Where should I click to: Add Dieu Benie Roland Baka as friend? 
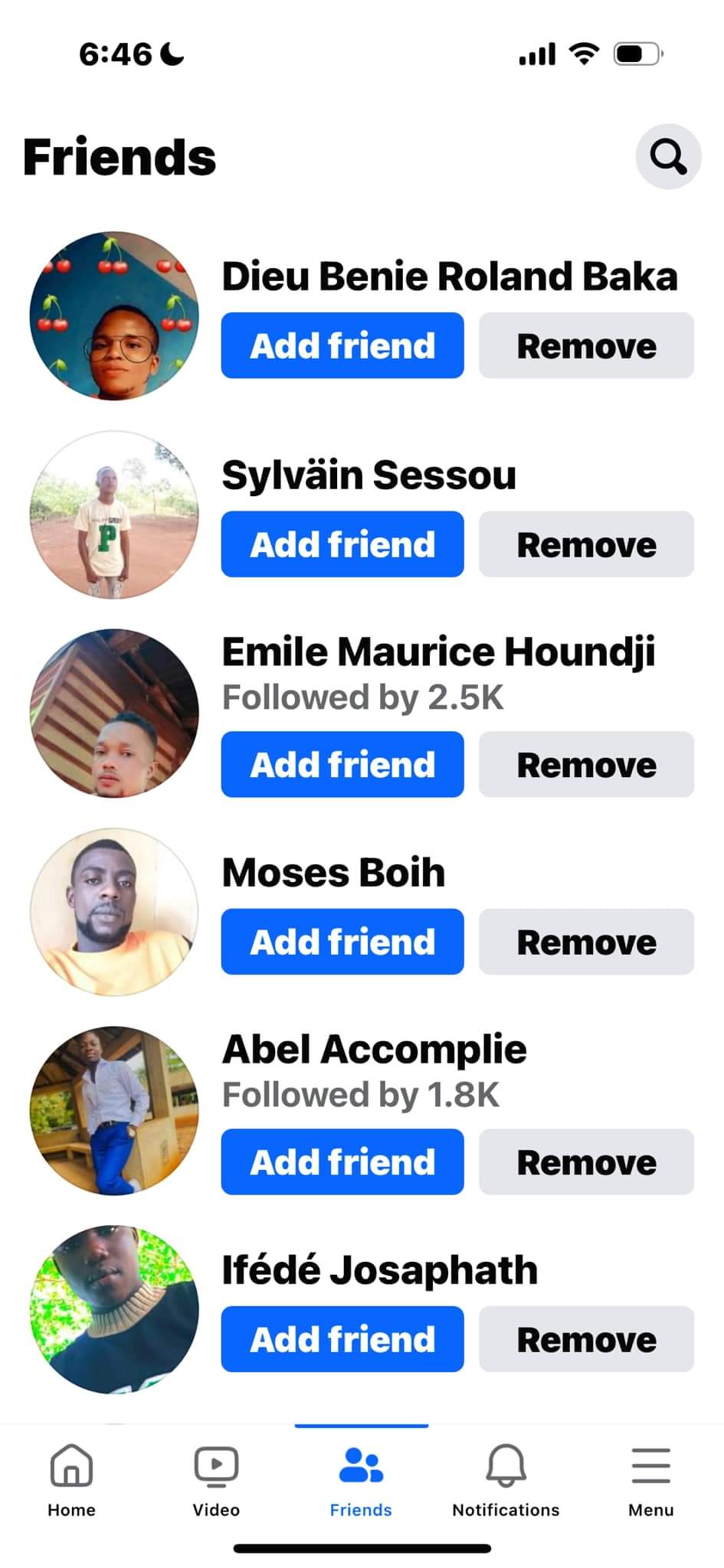click(x=342, y=345)
